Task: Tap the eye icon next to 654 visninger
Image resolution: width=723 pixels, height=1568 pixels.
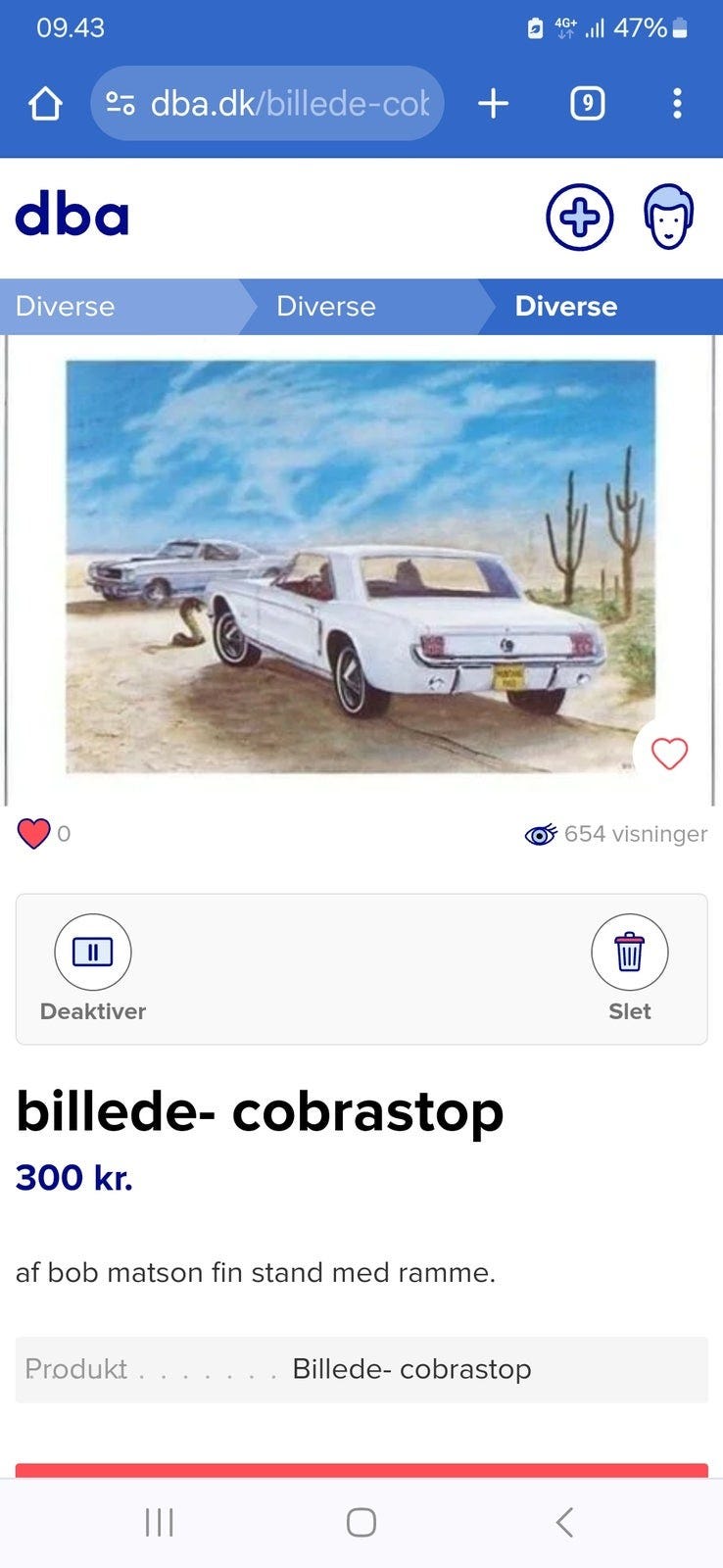Action: [x=540, y=834]
